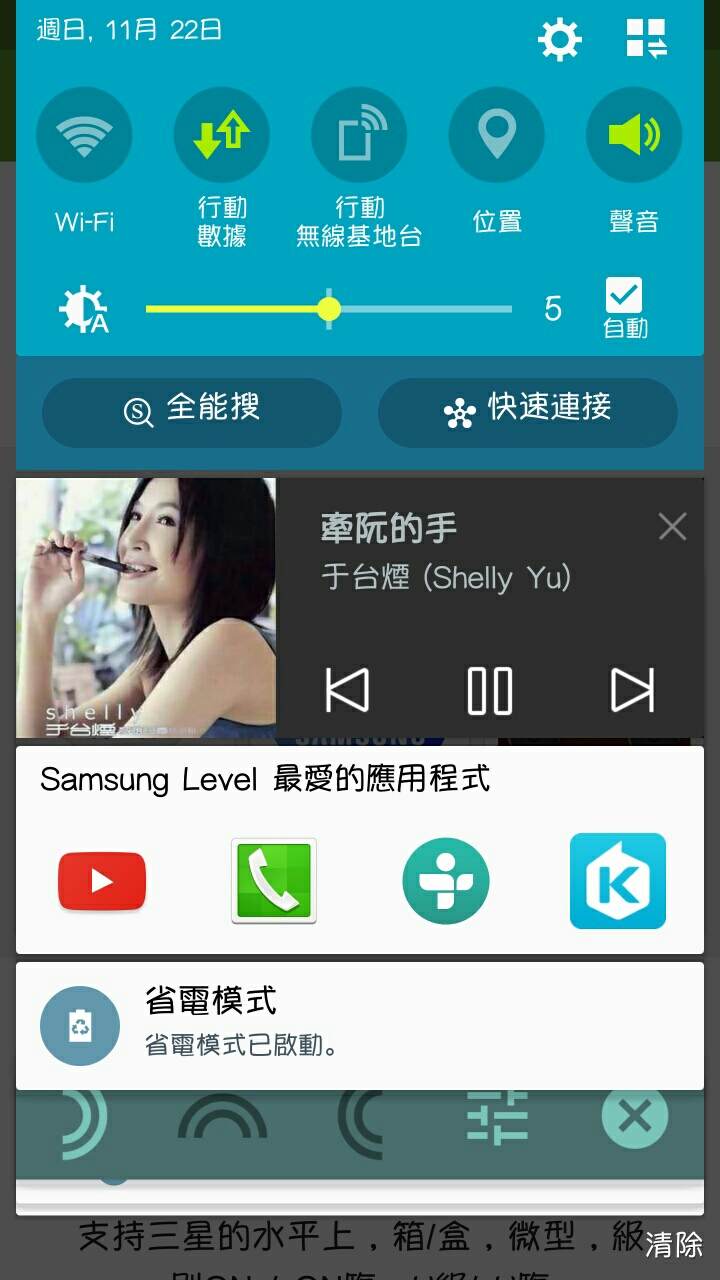Launch the KKBOX app icon
The height and width of the screenshot is (1280, 720).
pyautogui.click(x=618, y=881)
